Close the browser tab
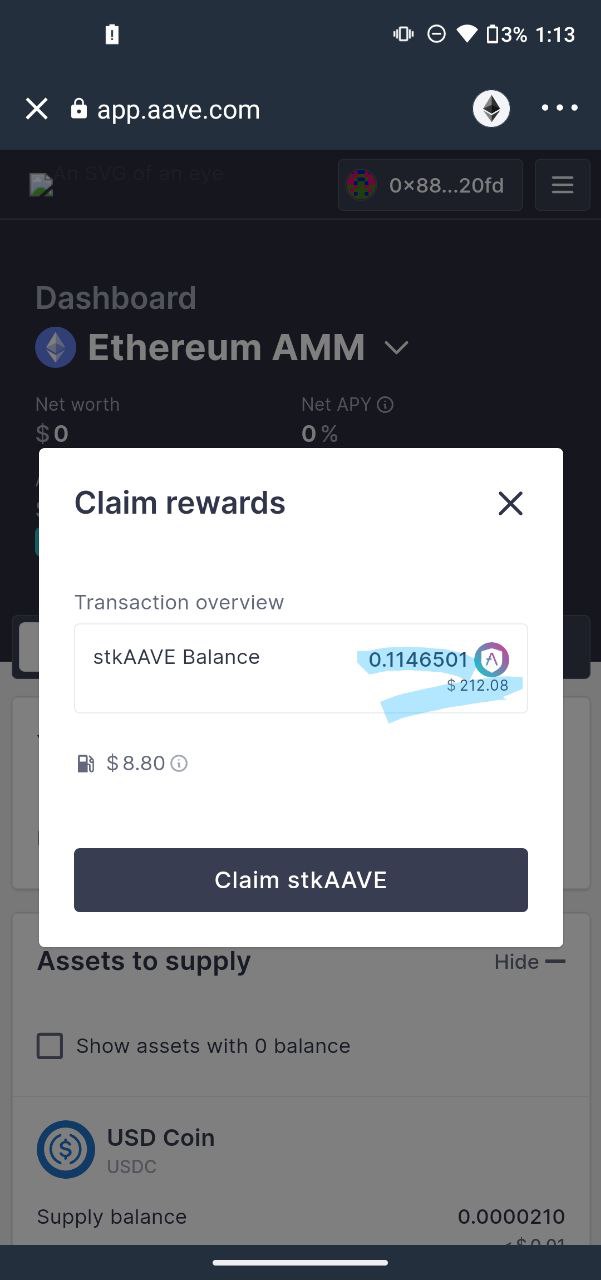 [x=37, y=109]
